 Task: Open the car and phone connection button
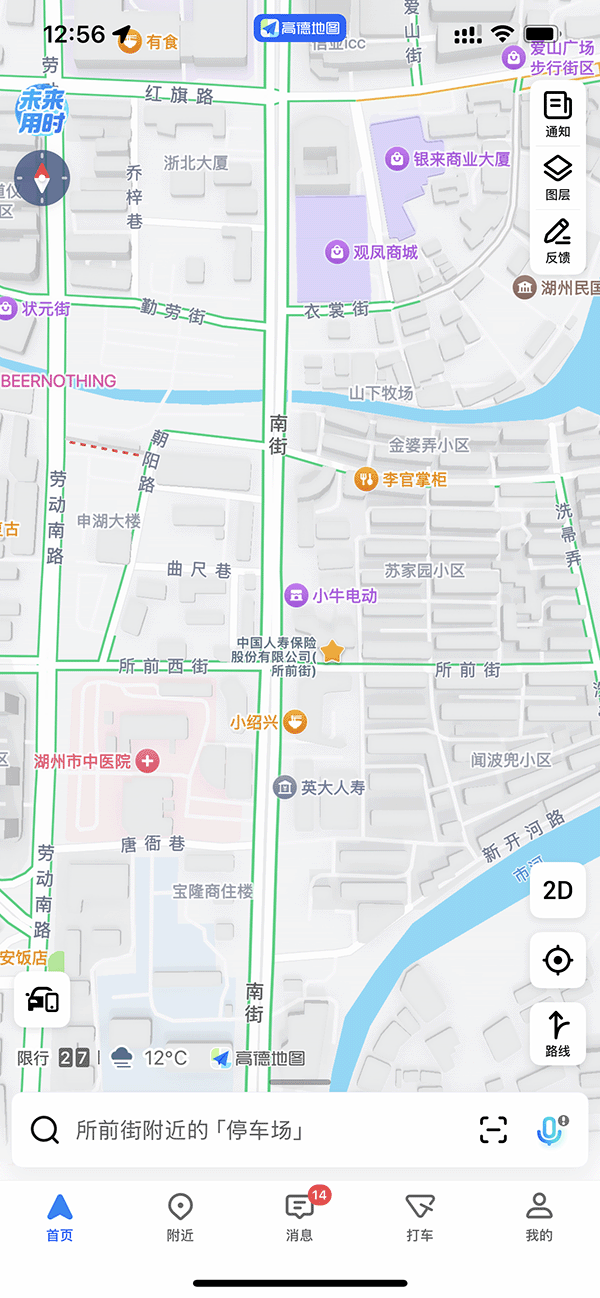click(x=42, y=999)
